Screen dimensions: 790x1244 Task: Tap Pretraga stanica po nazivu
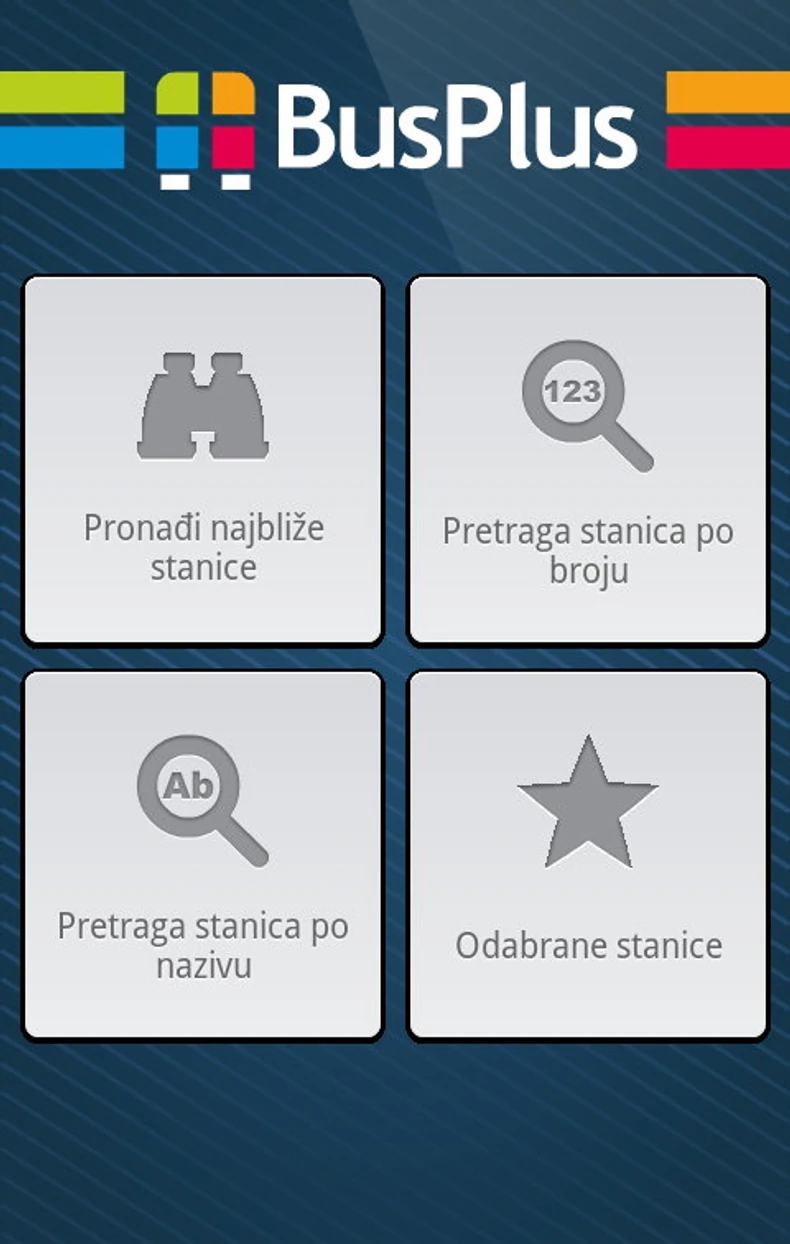(x=203, y=855)
